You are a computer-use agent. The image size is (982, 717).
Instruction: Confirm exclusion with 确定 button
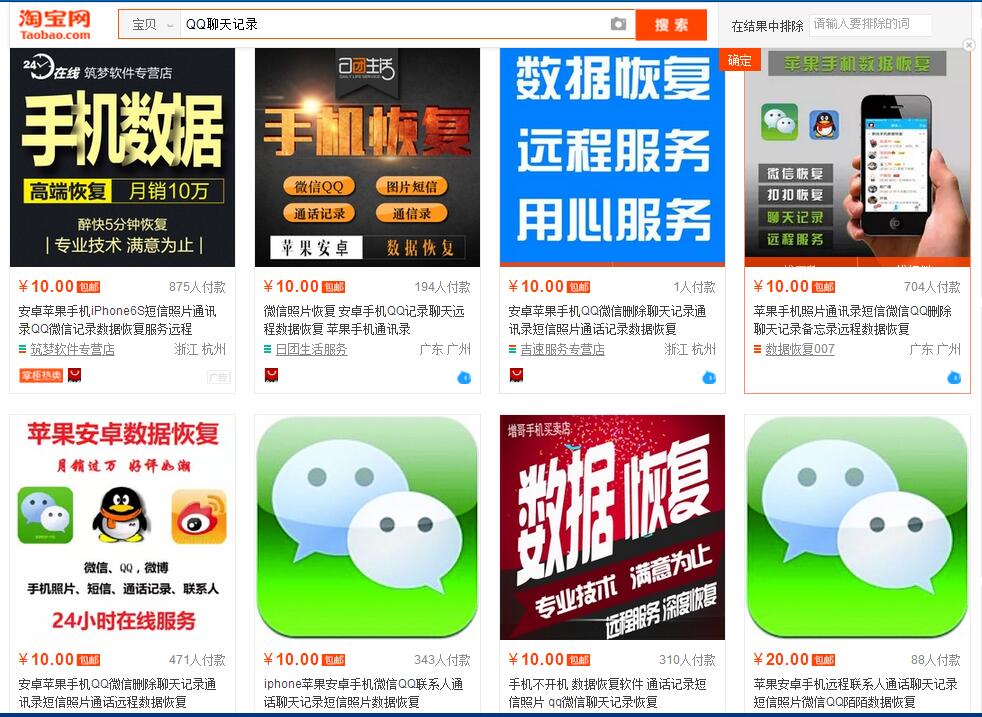[740, 60]
